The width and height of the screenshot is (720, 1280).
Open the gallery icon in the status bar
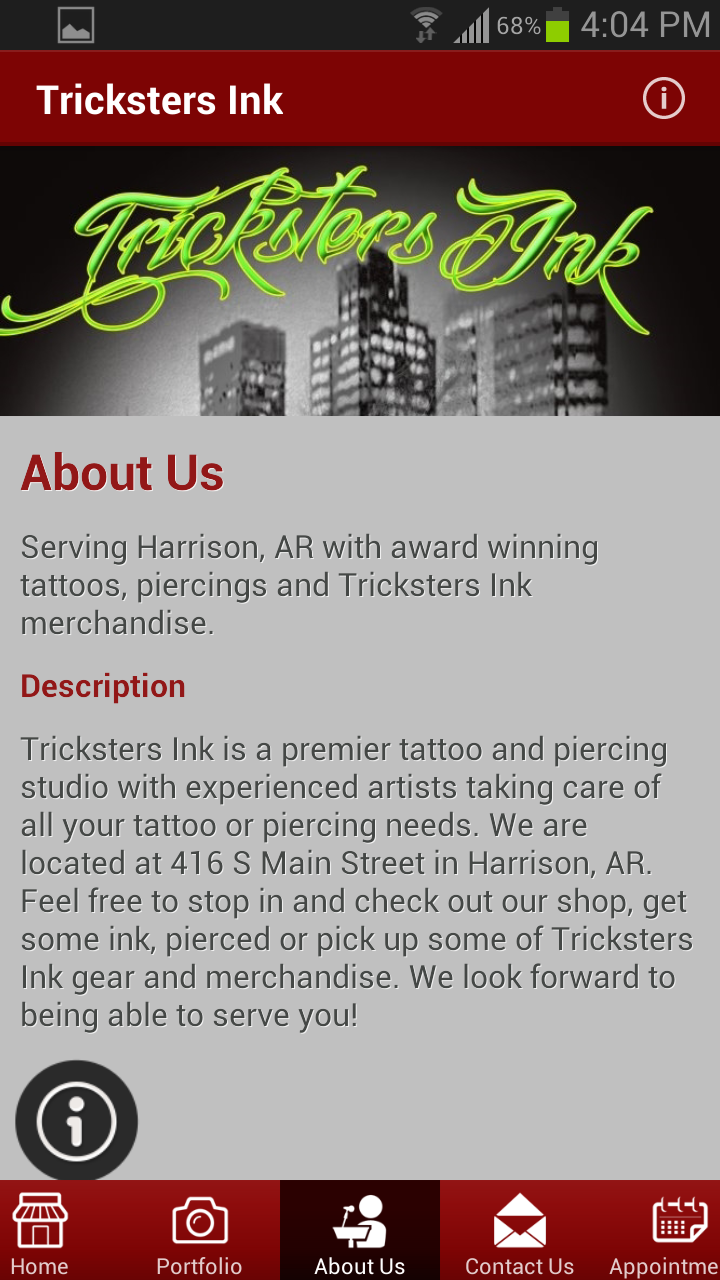tap(78, 25)
